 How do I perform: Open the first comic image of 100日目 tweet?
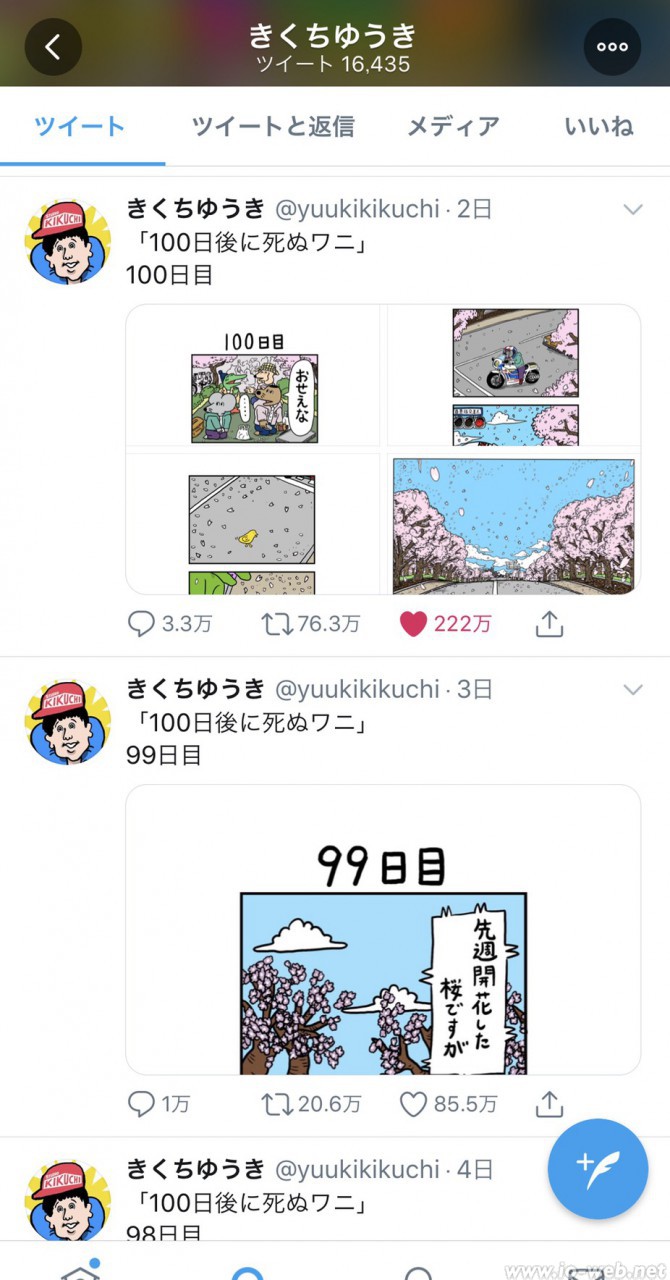click(x=253, y=375)
